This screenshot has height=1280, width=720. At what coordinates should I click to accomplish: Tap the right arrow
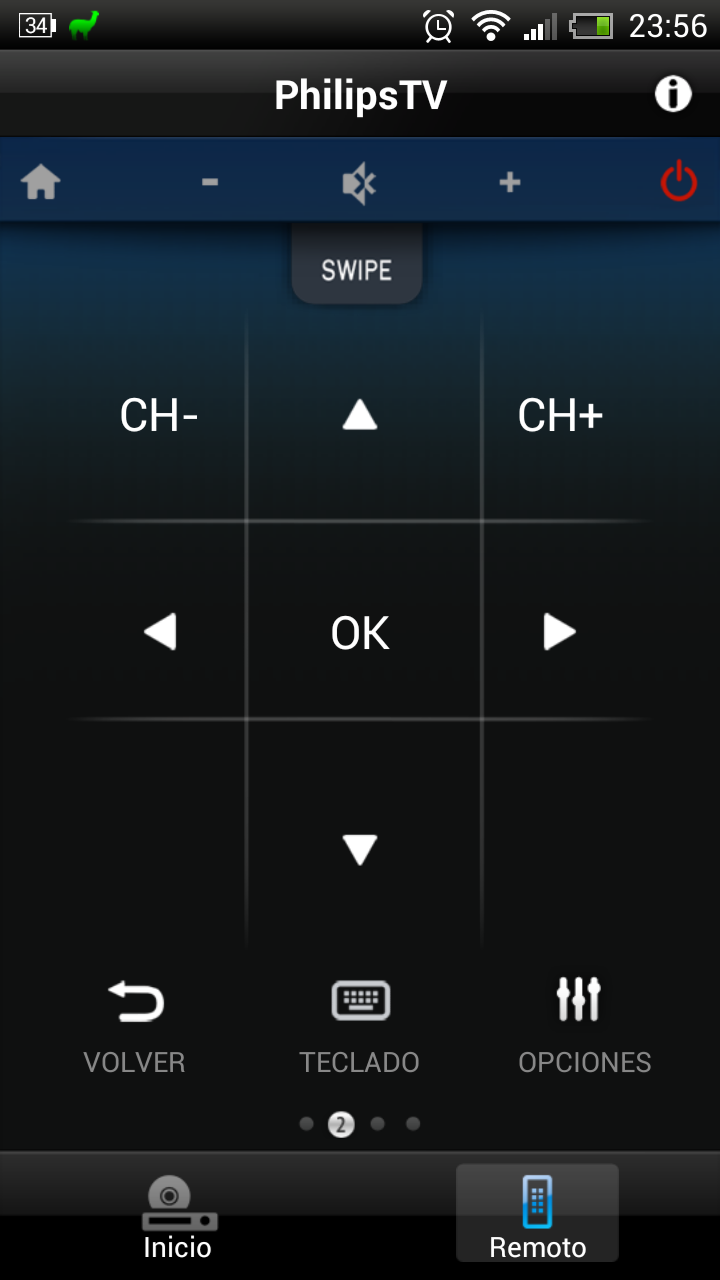coord(559,632)
